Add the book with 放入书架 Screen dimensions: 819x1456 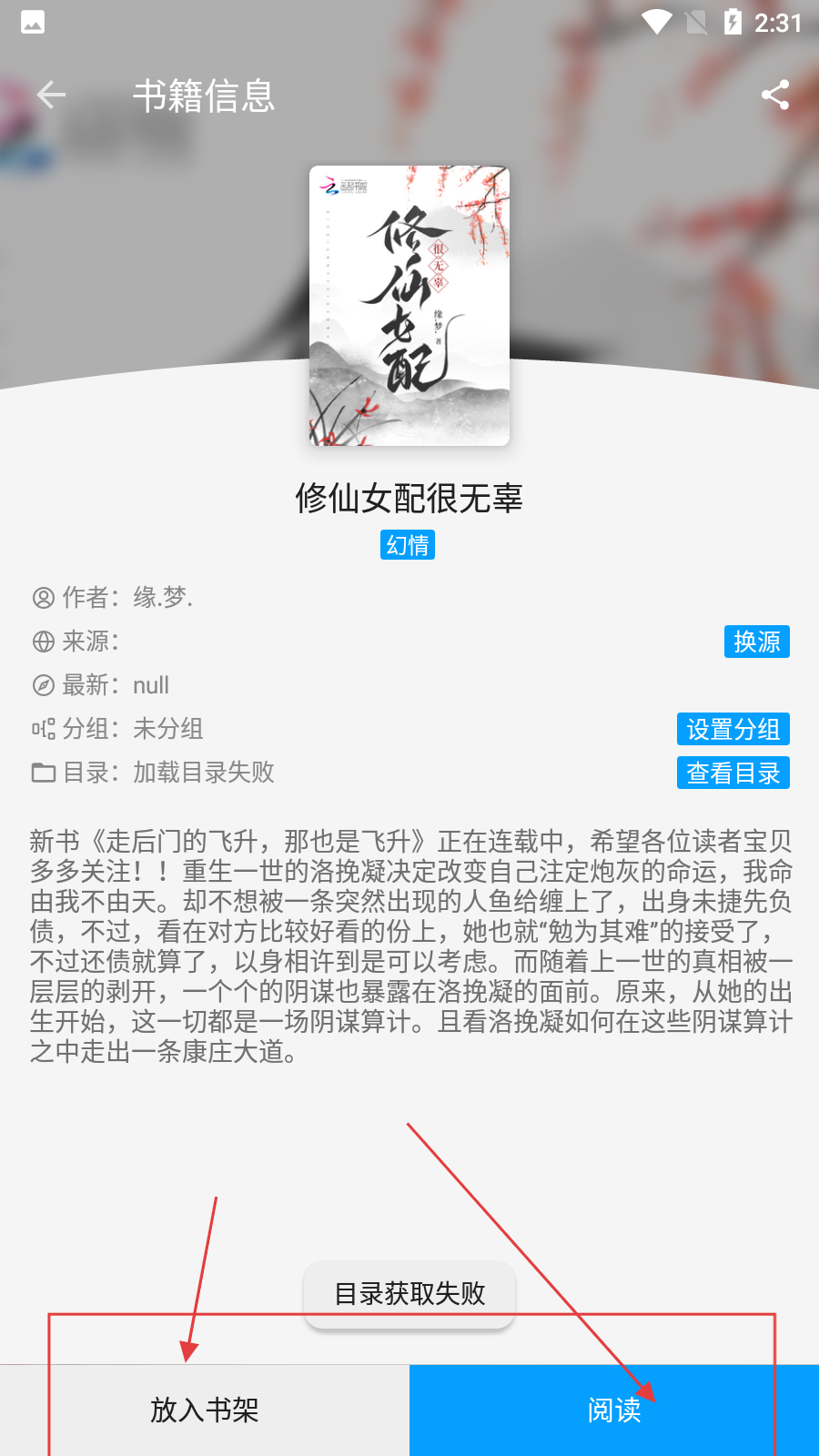[205, 1410]
